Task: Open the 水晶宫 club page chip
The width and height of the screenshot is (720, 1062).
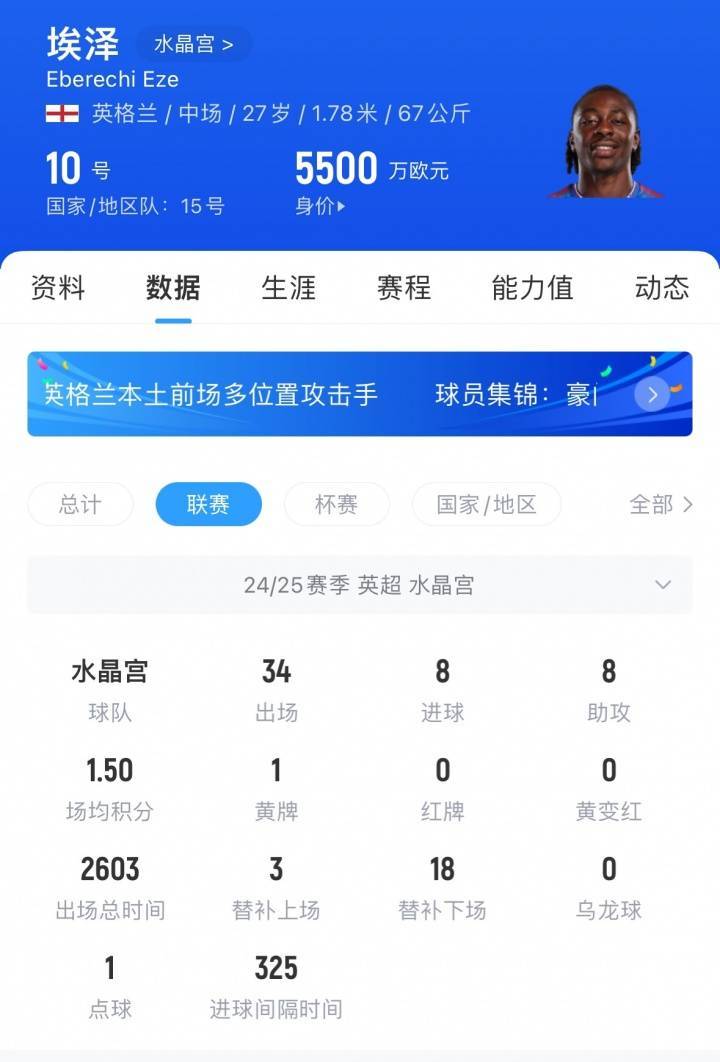Action: point(196,43)
